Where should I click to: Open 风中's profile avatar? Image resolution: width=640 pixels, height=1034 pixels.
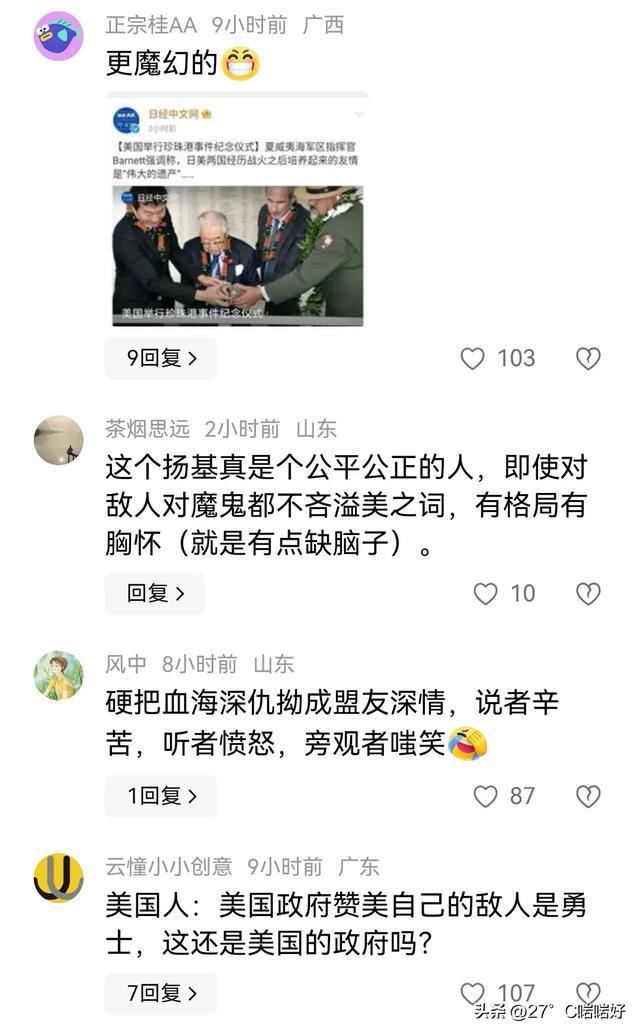coord(59,675)
